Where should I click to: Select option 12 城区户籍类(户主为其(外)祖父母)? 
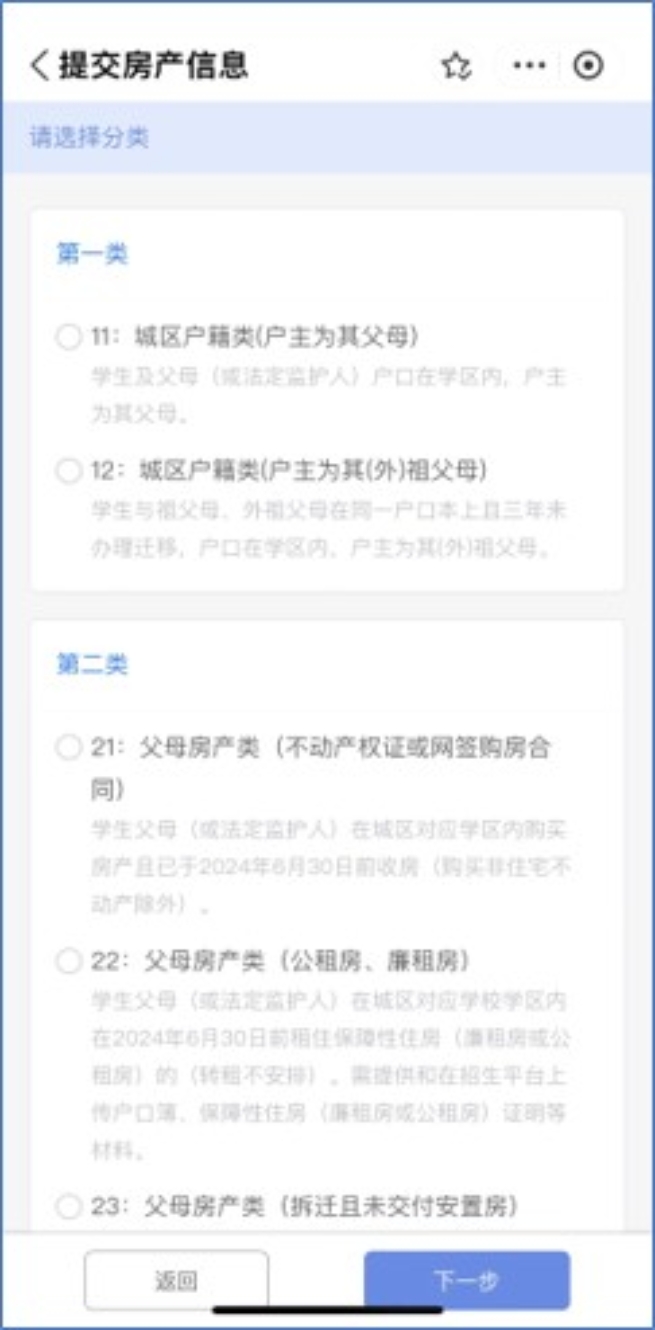(x=68, y=470)
